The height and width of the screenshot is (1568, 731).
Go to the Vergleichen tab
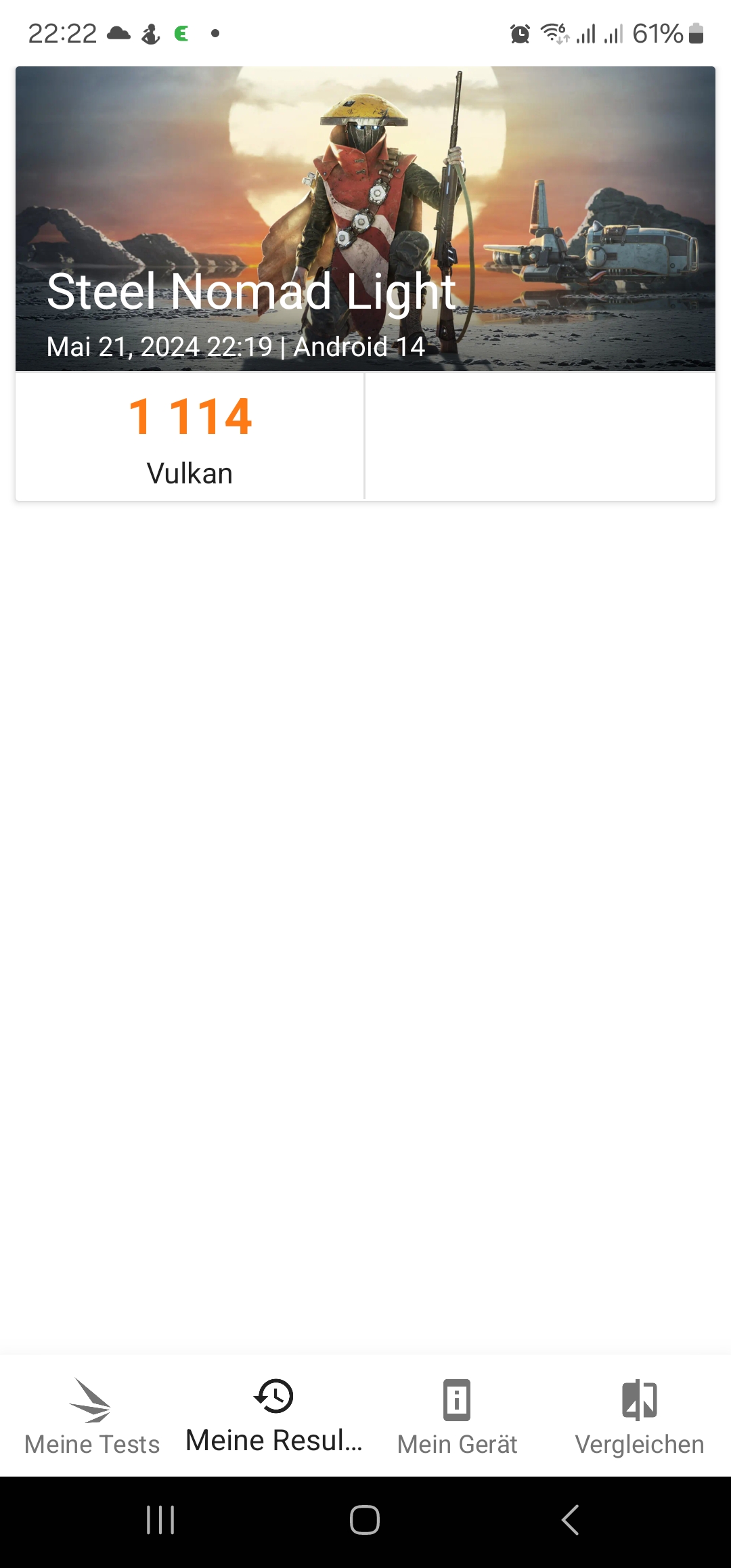(x=639, y=1416)
